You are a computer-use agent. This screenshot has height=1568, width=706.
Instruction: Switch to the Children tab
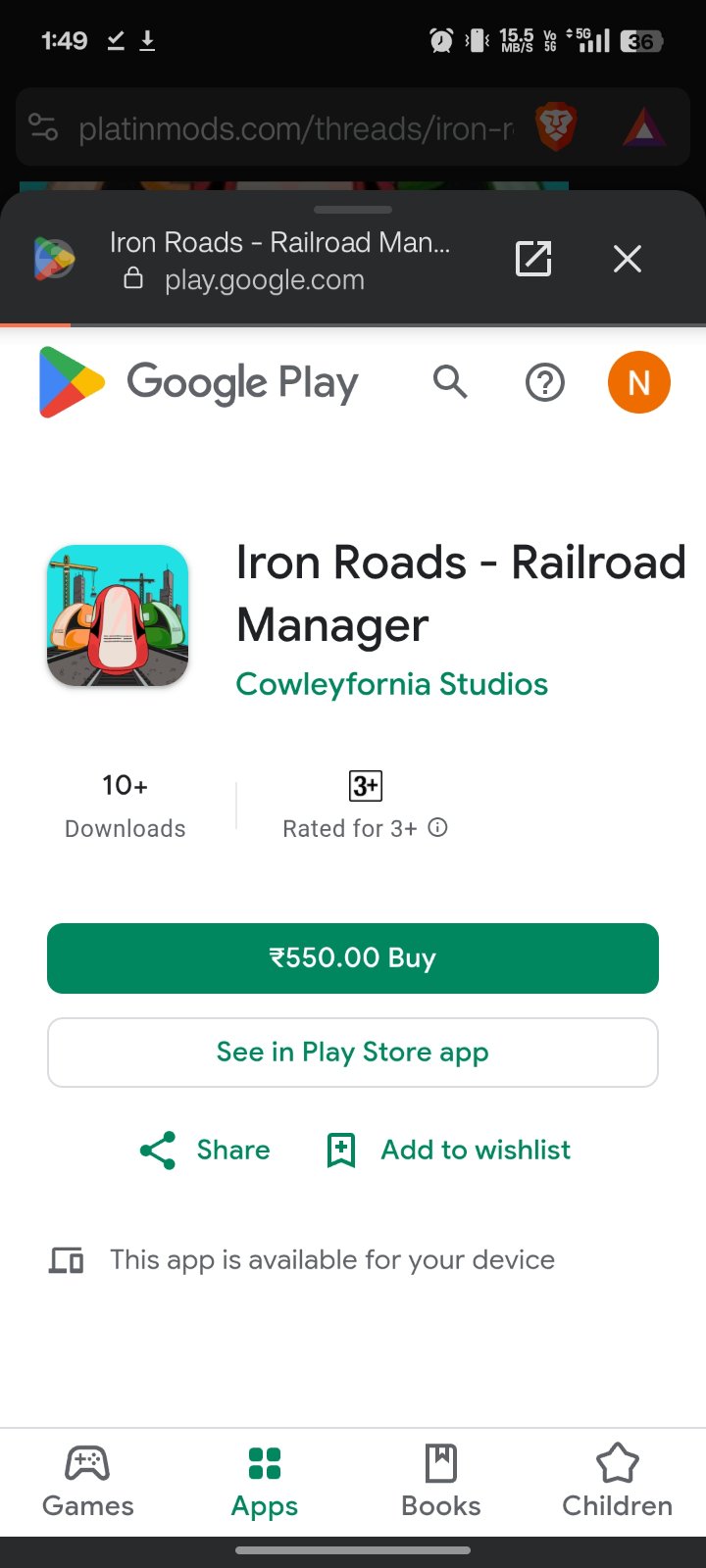pos(618,1482)
